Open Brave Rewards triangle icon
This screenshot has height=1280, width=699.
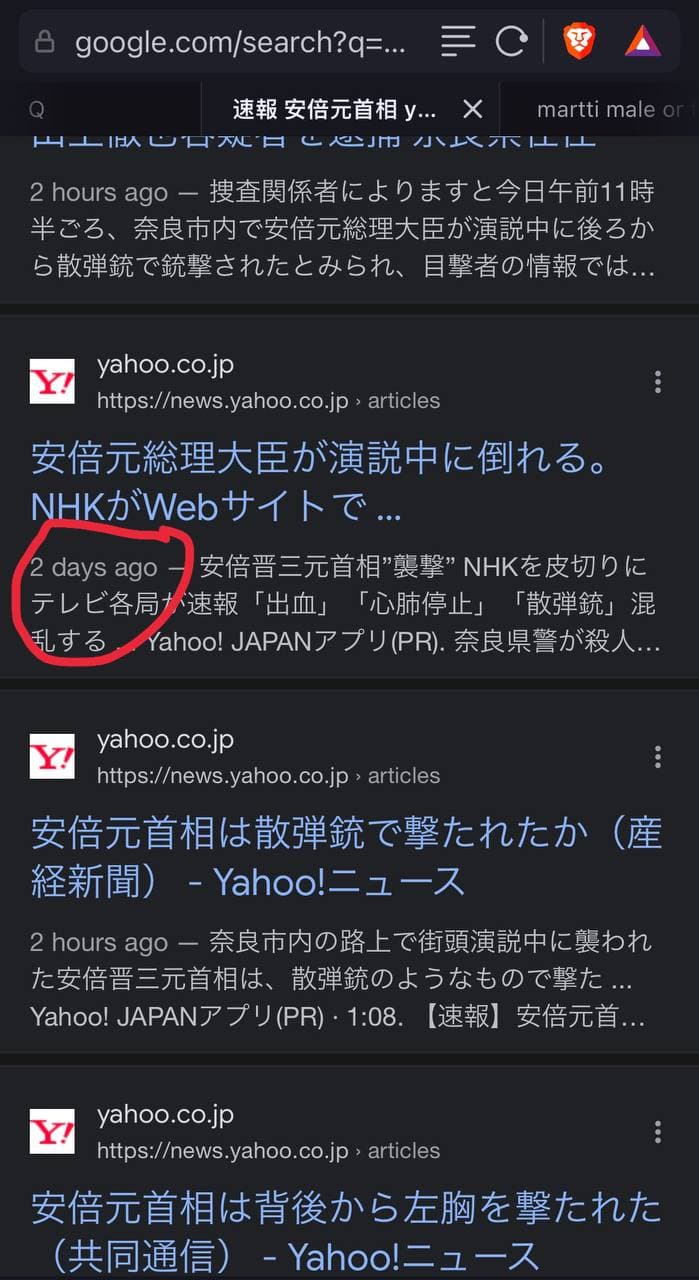[643, 41]
